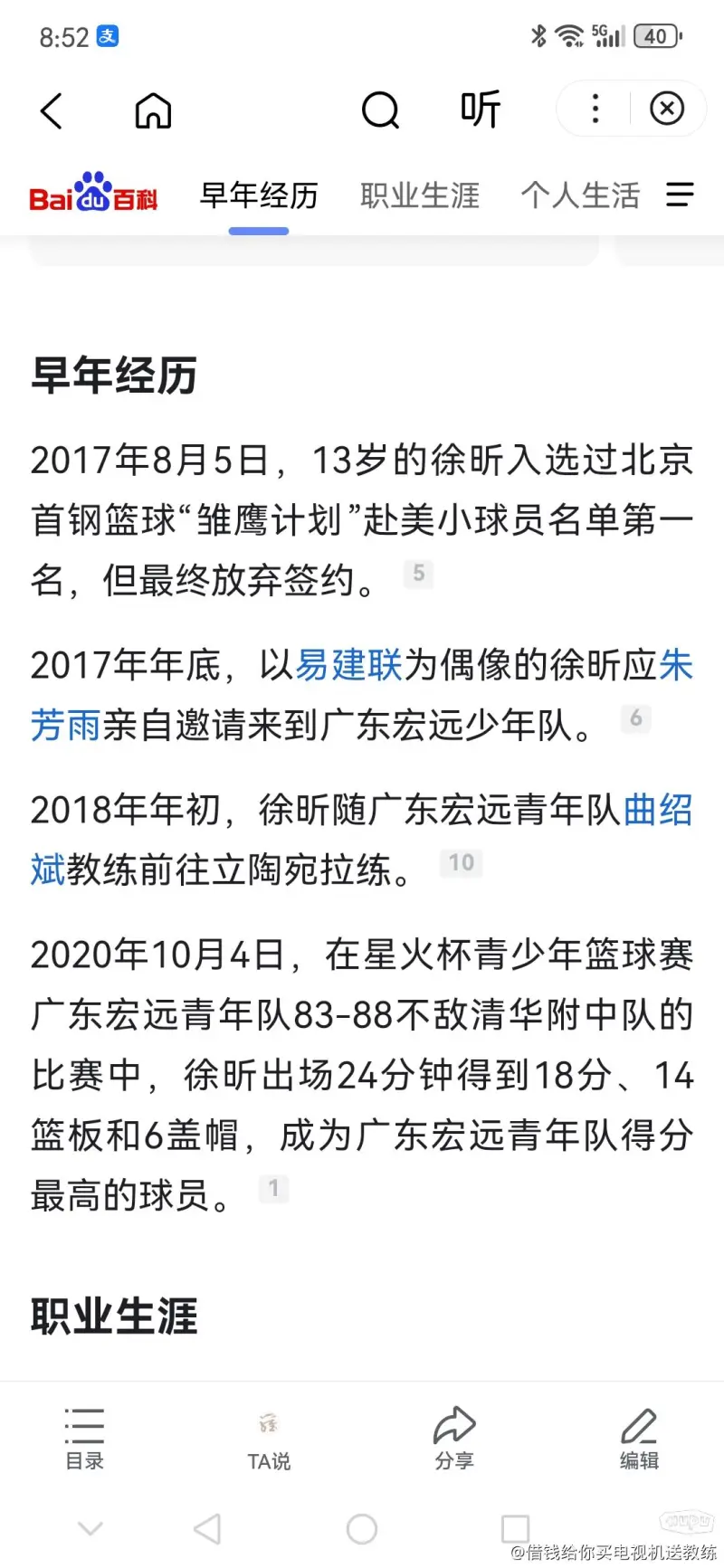Open the search magnifier icon
Viewport: 724px width, 1568px height.
pos(380,110)
